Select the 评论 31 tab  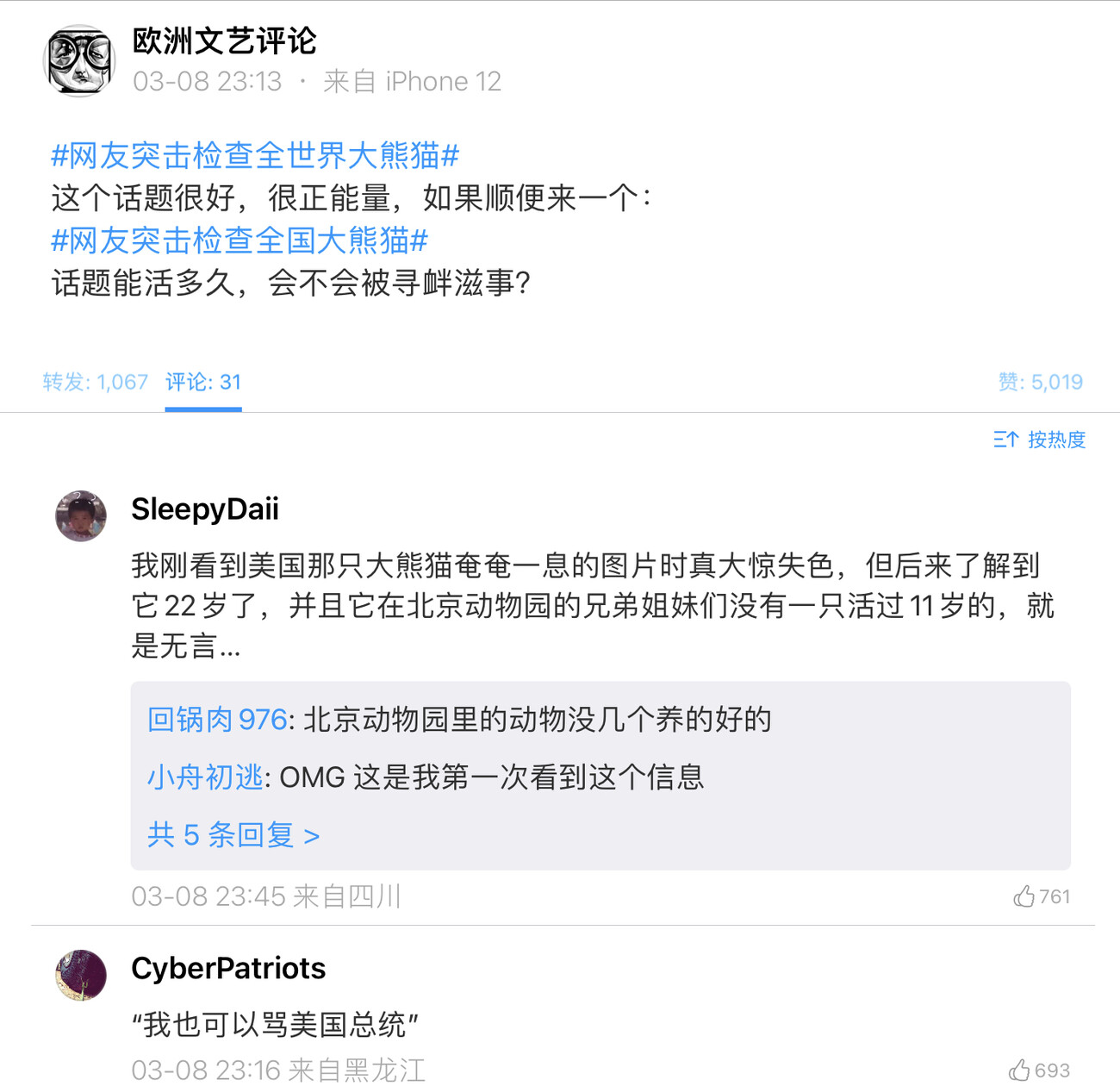(x=203, y=382)
